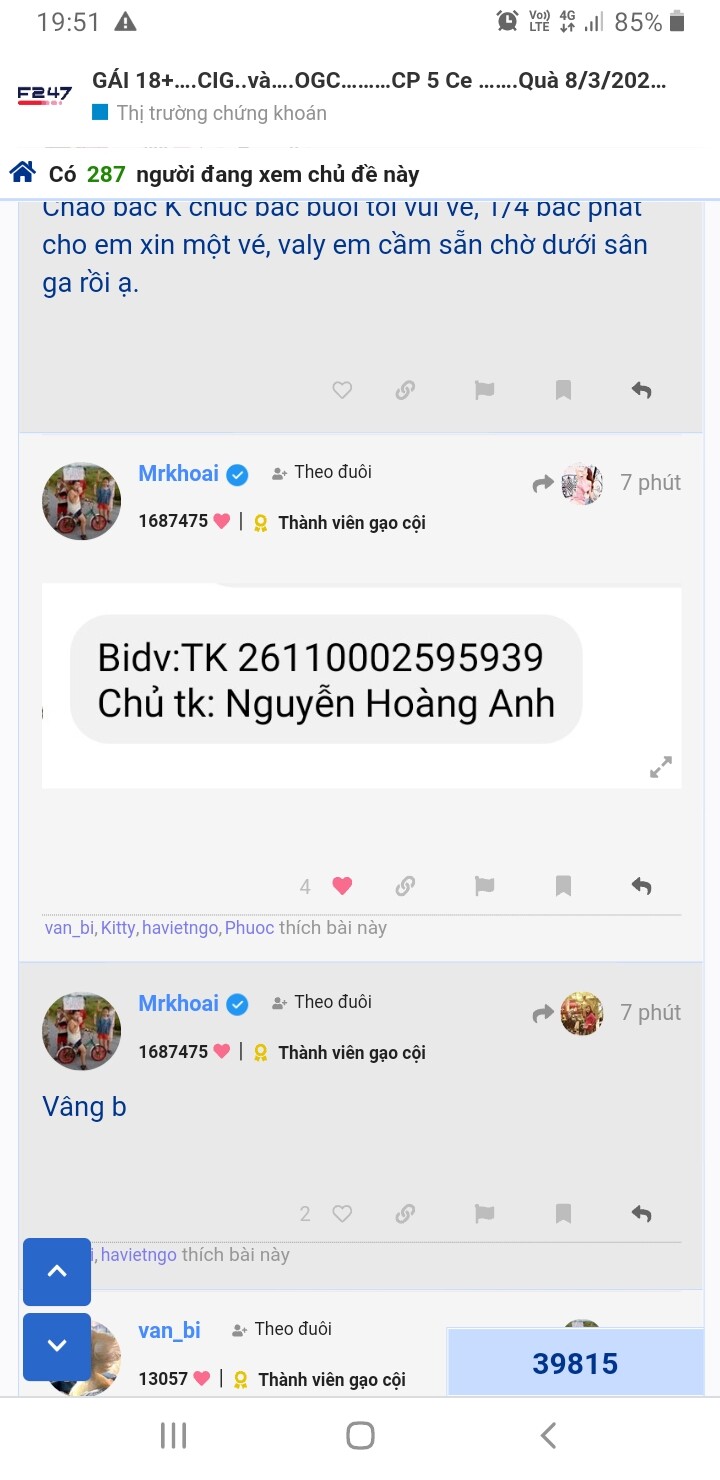Screen dimensions: 720x1480
Task: Copy link of the Bidv account post
Action: tap(405, 886)
